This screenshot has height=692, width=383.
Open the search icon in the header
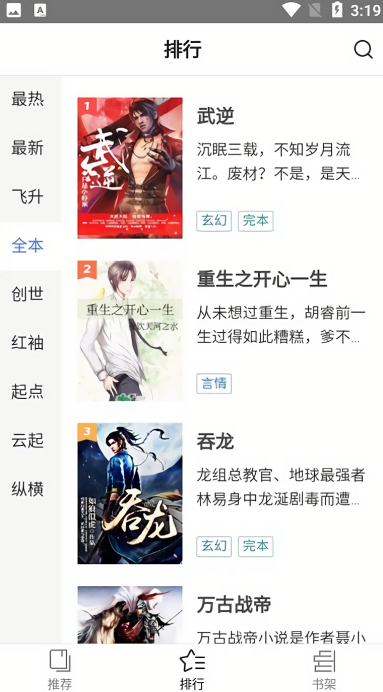363,49
